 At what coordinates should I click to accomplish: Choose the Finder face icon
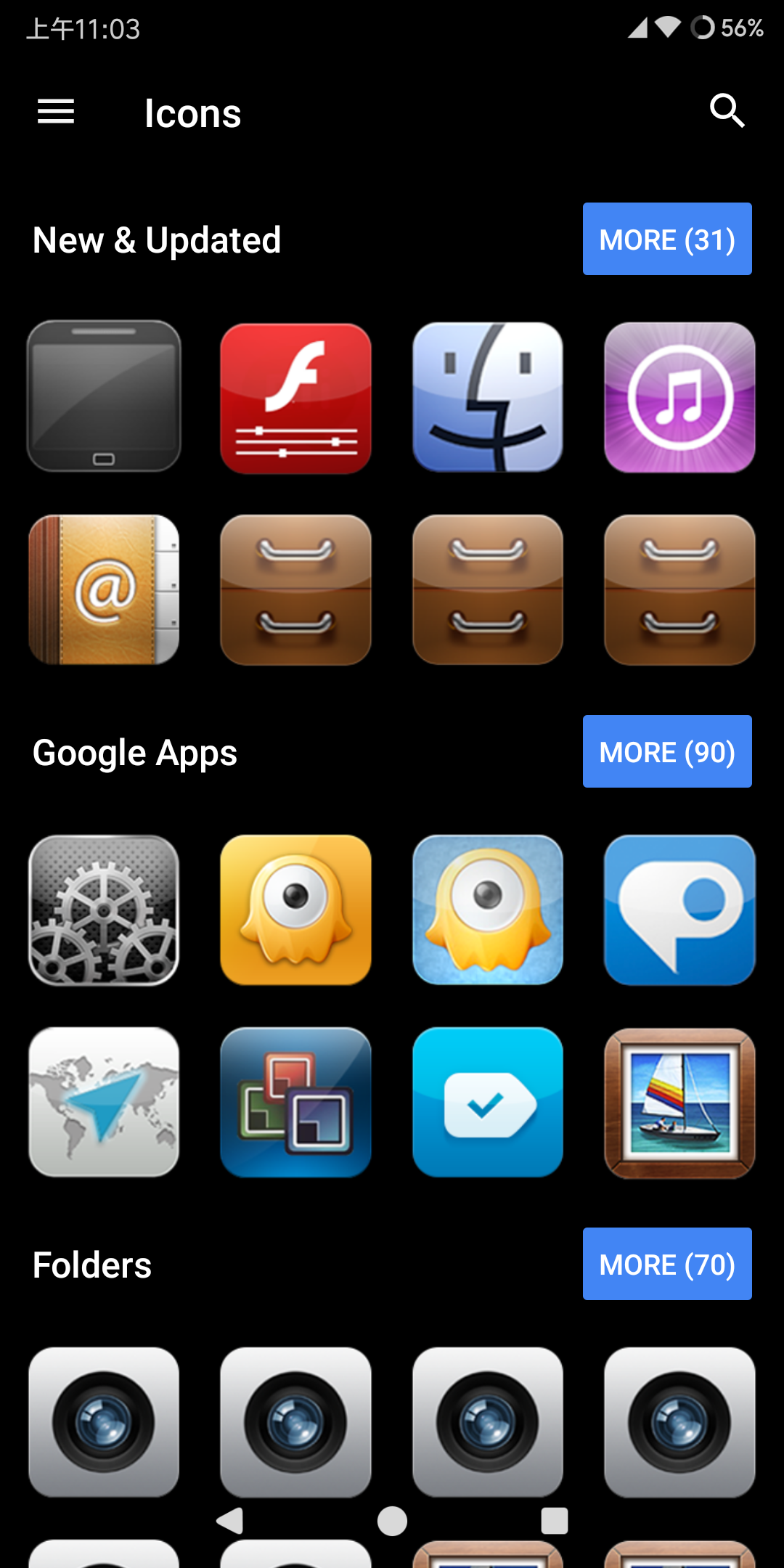coord(487,398)
